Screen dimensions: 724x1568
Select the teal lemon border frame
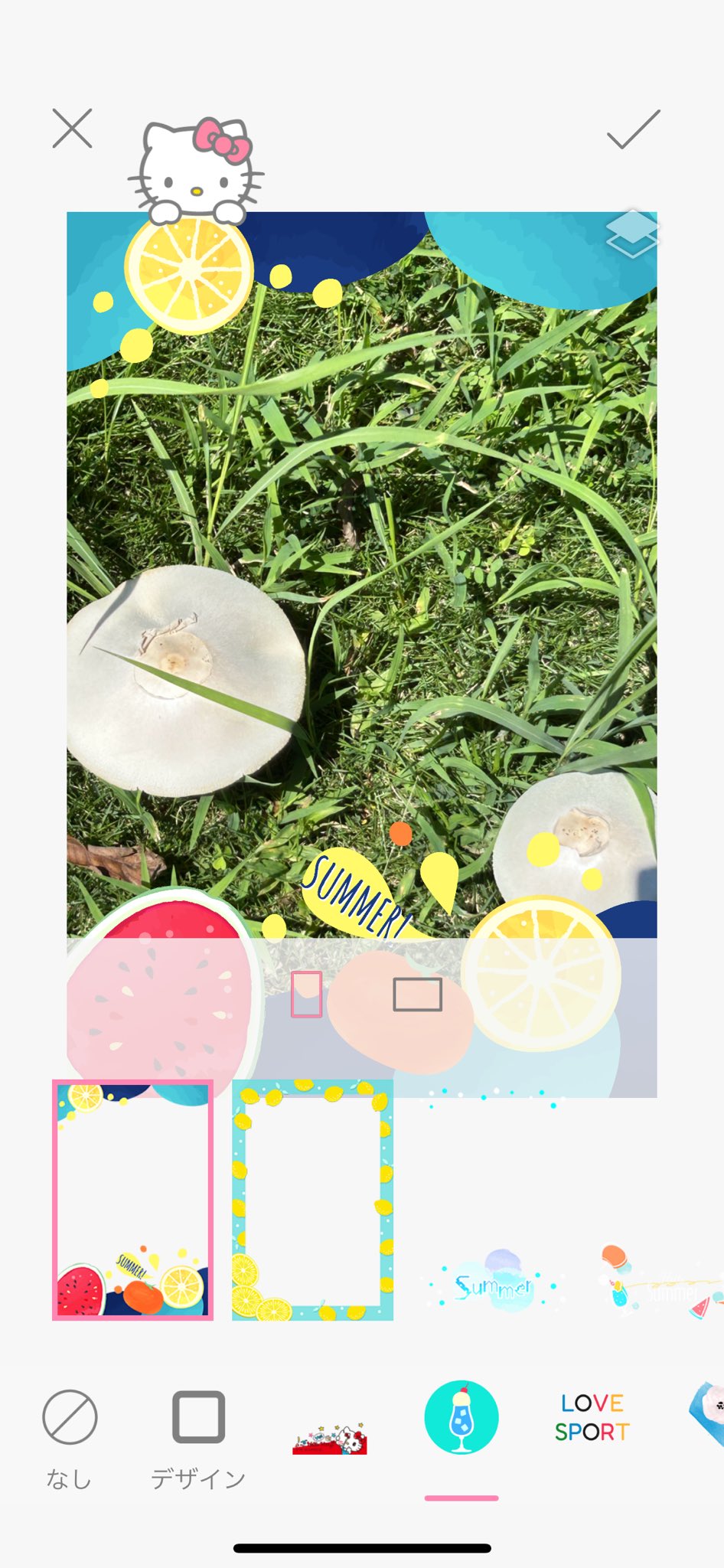point(312,1200)
